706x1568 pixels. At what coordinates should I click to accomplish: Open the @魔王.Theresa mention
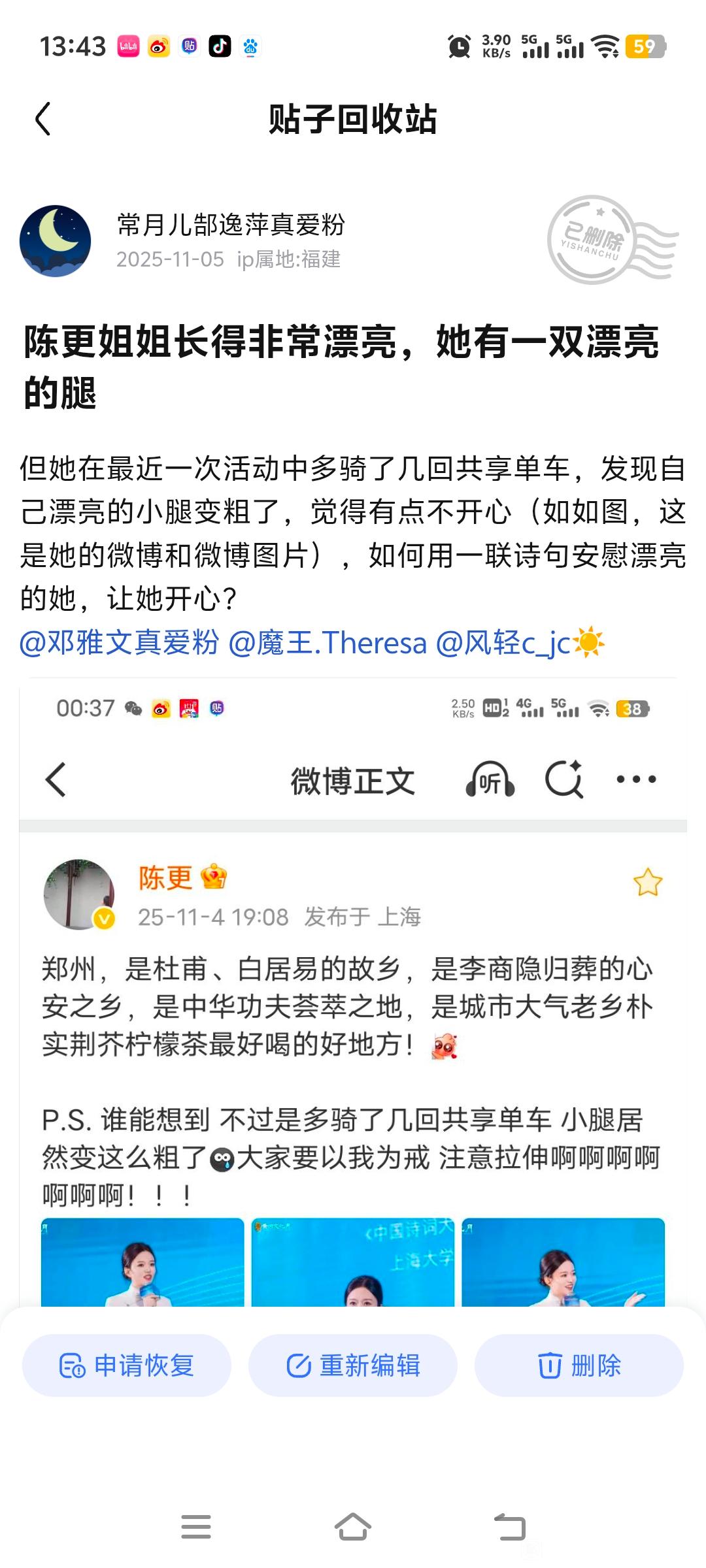point(328,643)
